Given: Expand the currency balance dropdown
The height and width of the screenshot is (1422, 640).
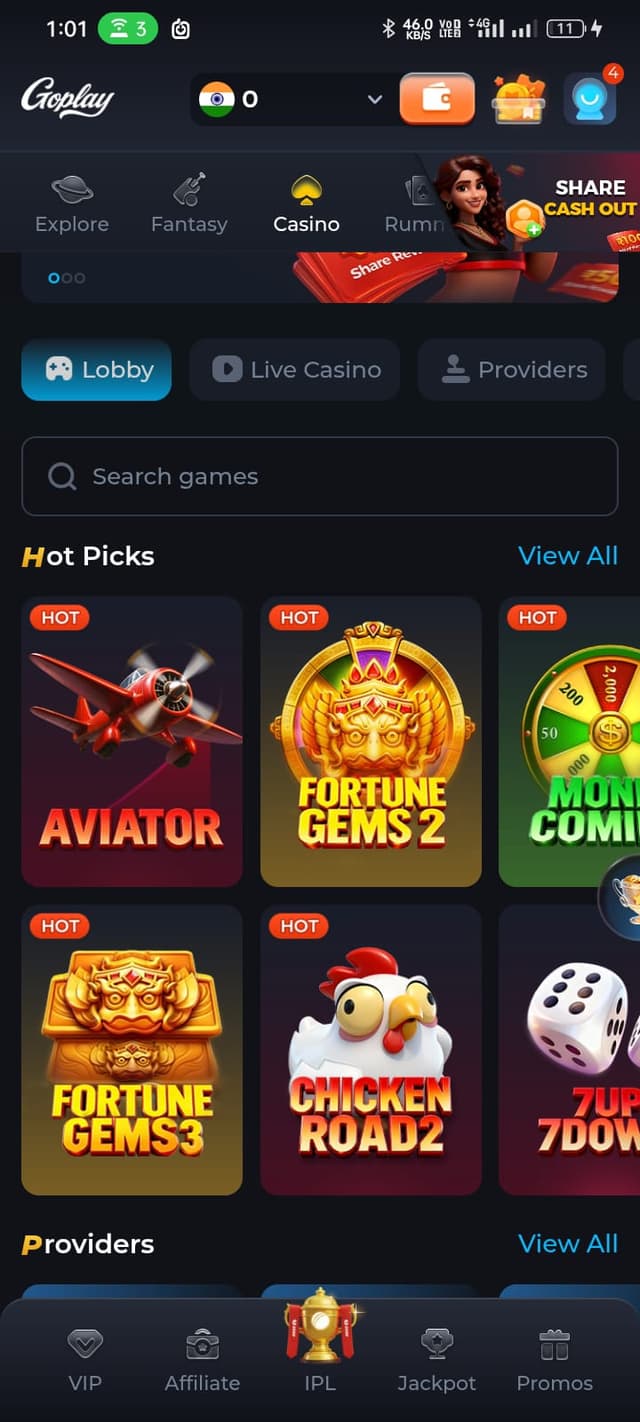Looking at the screenshot, I should pyautogui.click(x=375, y=99).
